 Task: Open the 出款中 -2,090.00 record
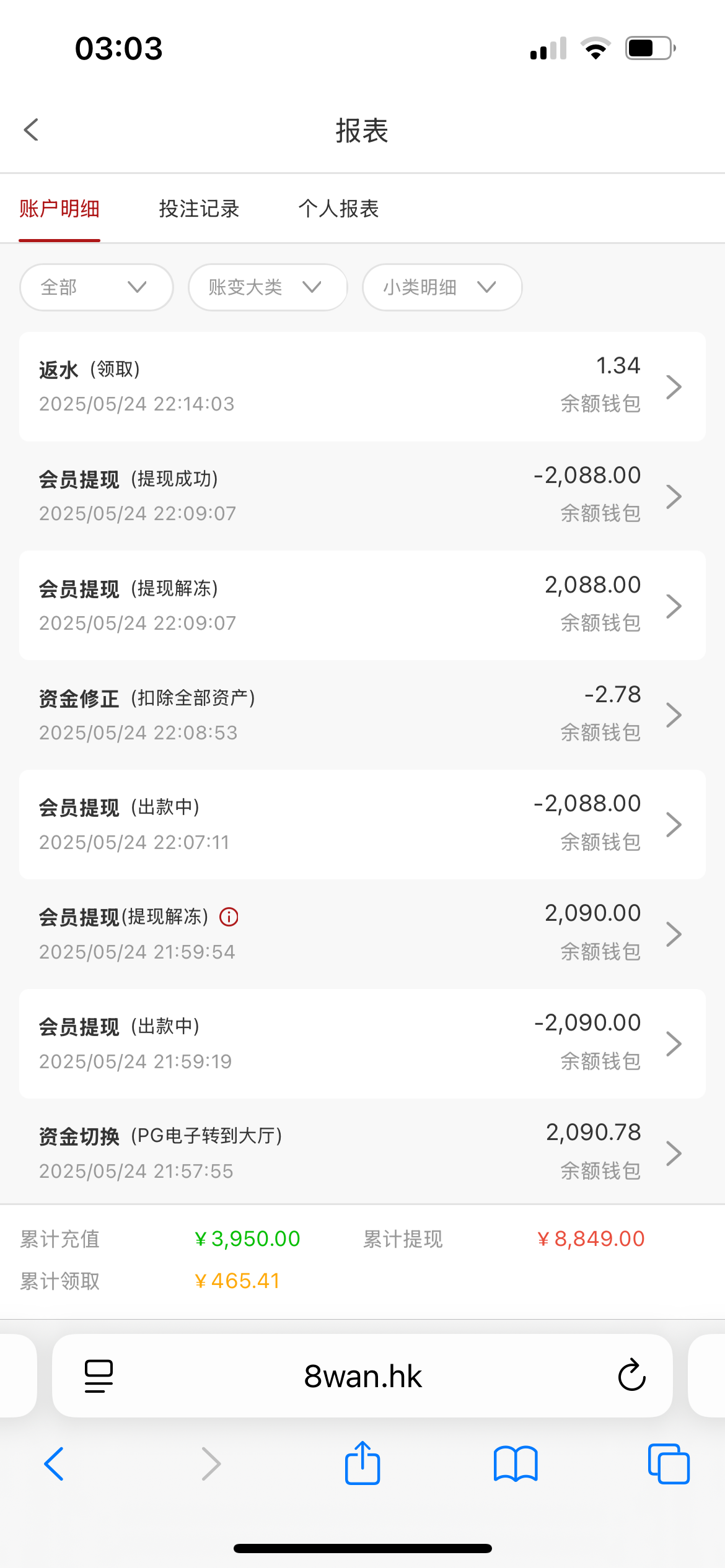pyautogui.click(x=362, y=1044)
